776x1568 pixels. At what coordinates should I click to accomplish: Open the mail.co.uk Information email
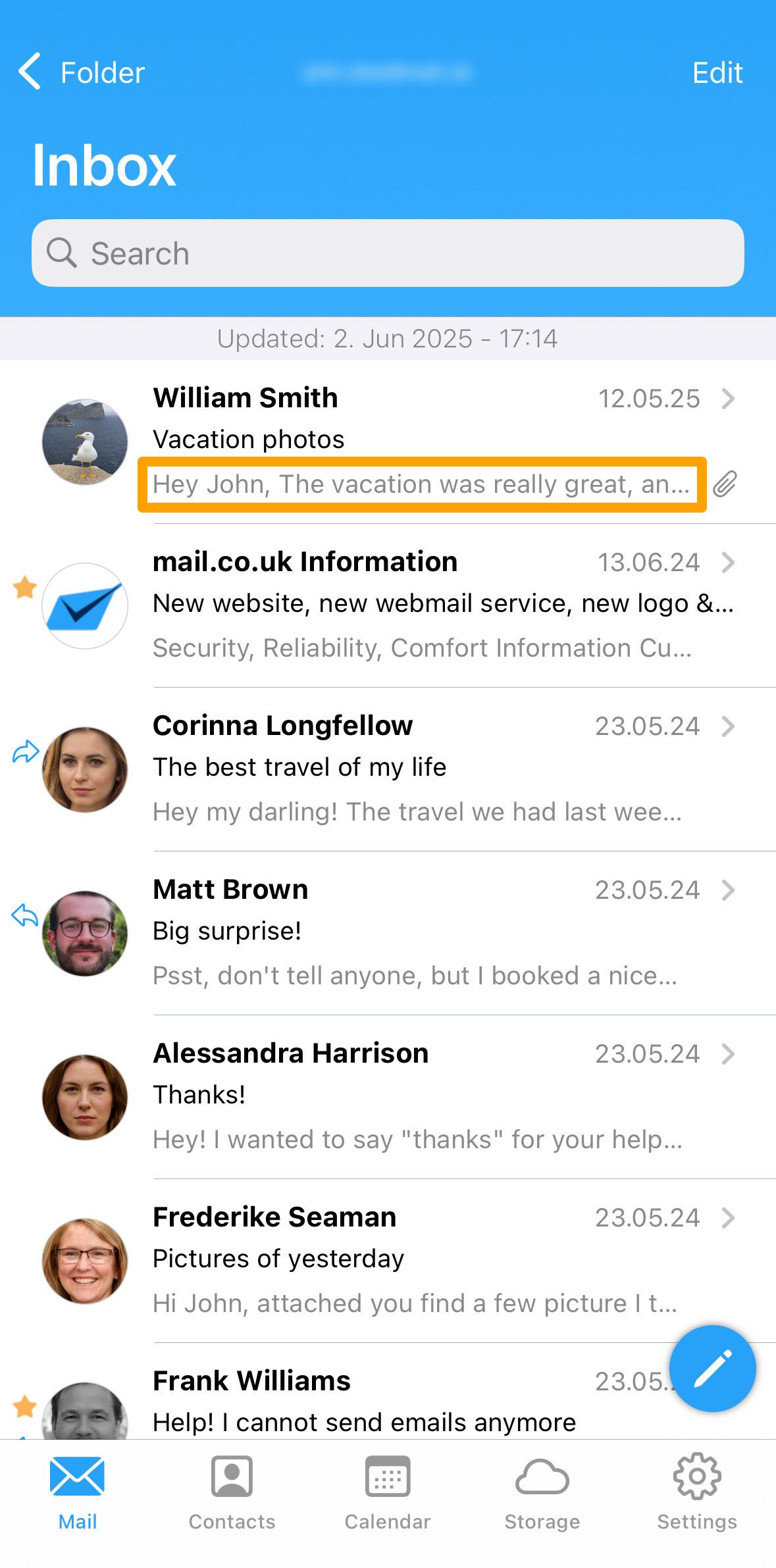(388, 605)
